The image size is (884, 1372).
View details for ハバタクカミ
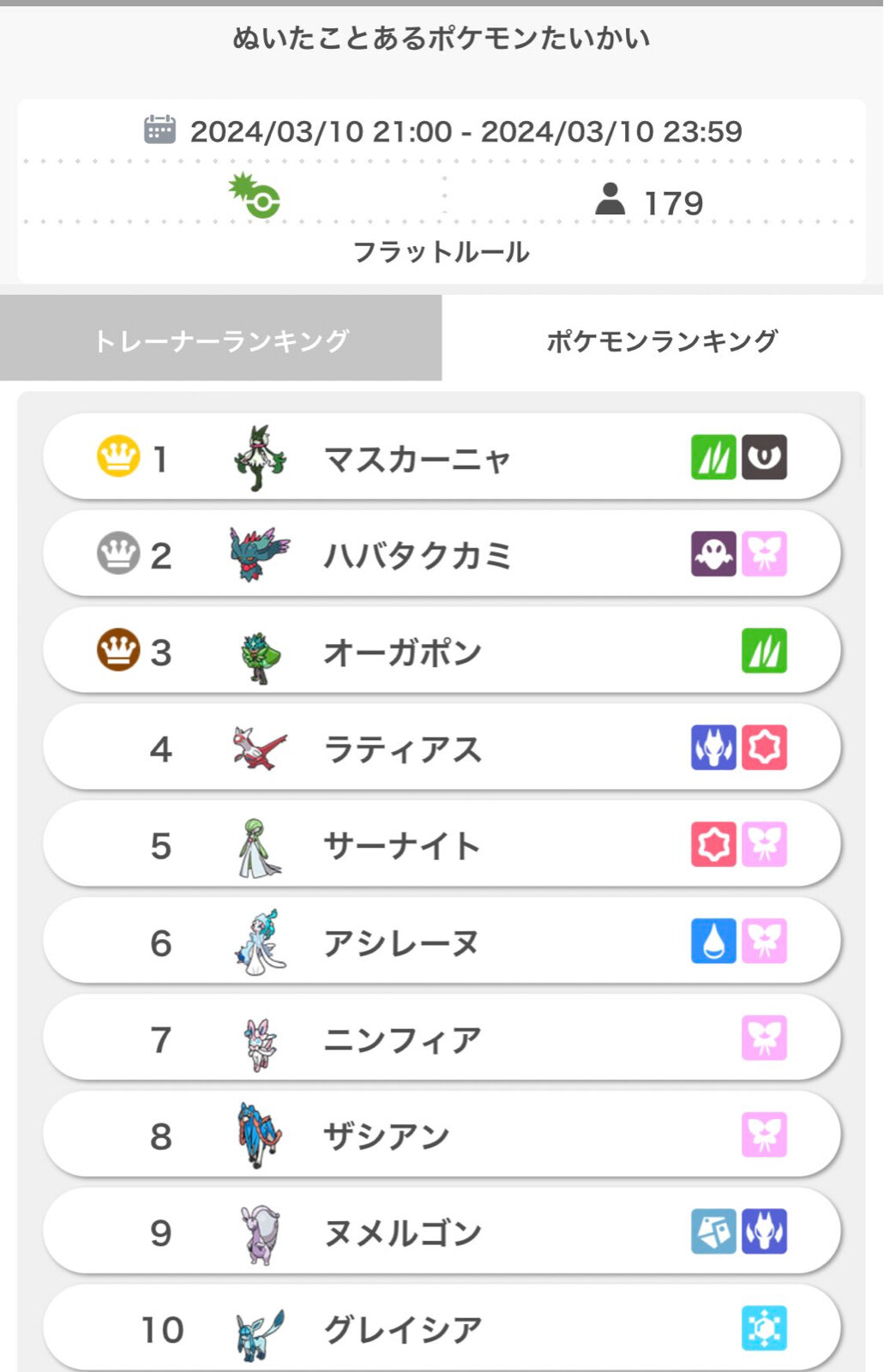(441, 555)
